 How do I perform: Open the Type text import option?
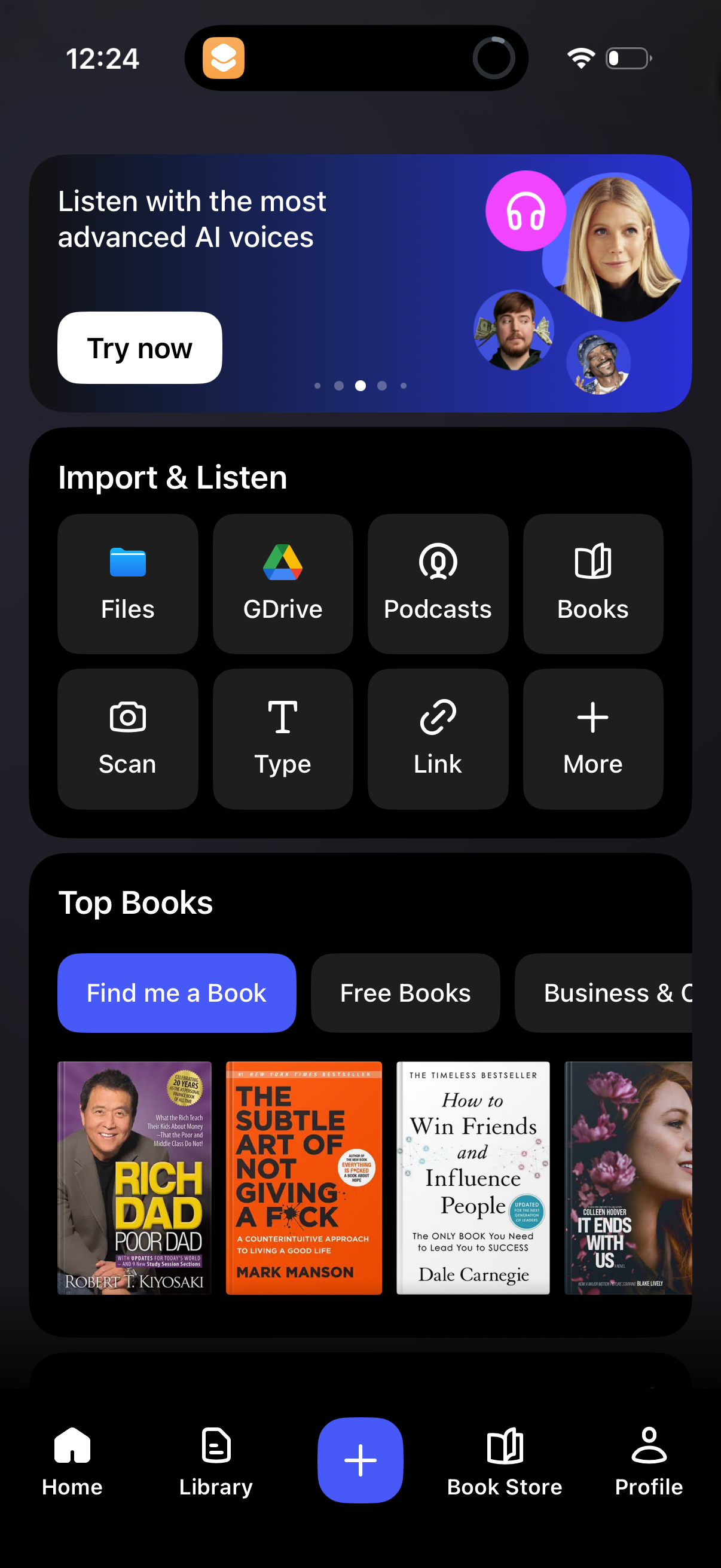point(282,738)
